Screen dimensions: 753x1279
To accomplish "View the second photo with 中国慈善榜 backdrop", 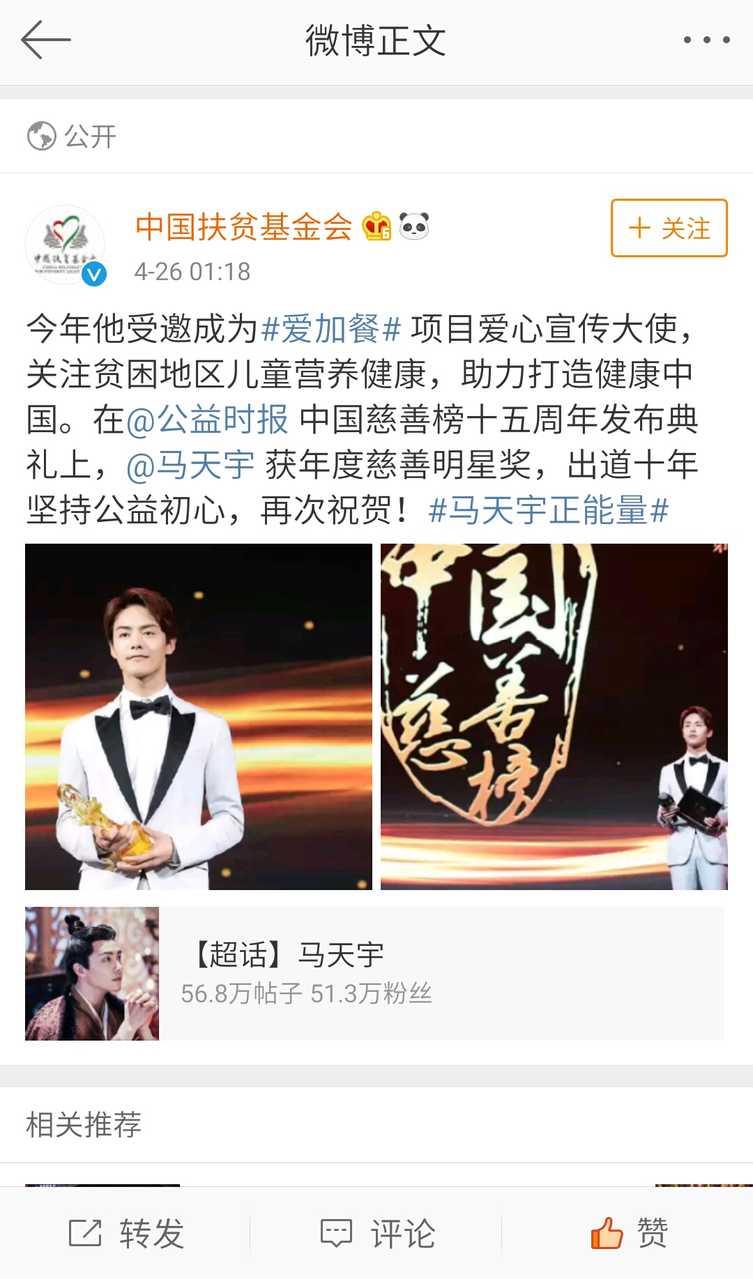I will point(554,716).
